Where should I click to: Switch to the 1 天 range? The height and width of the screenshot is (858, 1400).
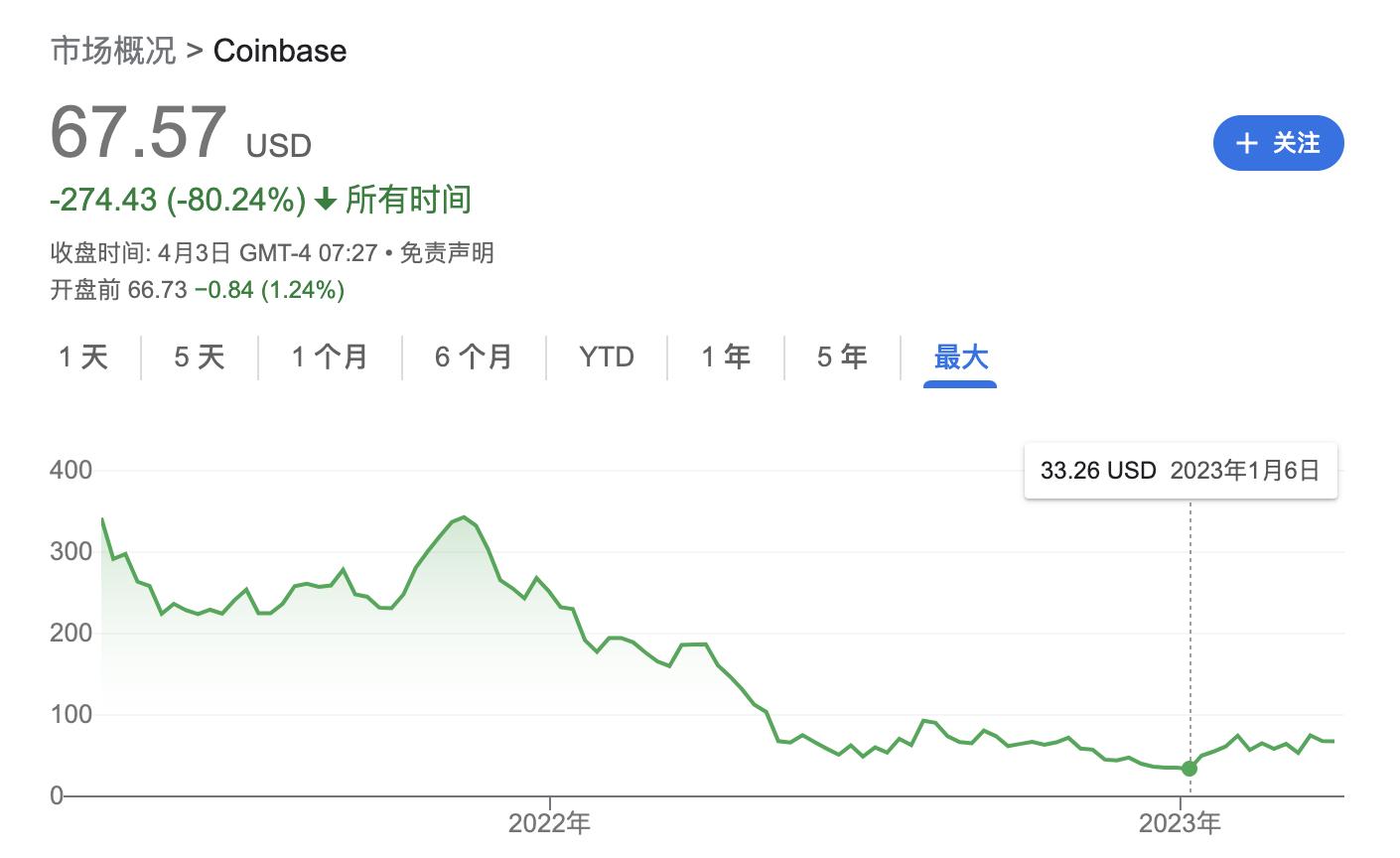pyautogui.click(x=83, y=357)
